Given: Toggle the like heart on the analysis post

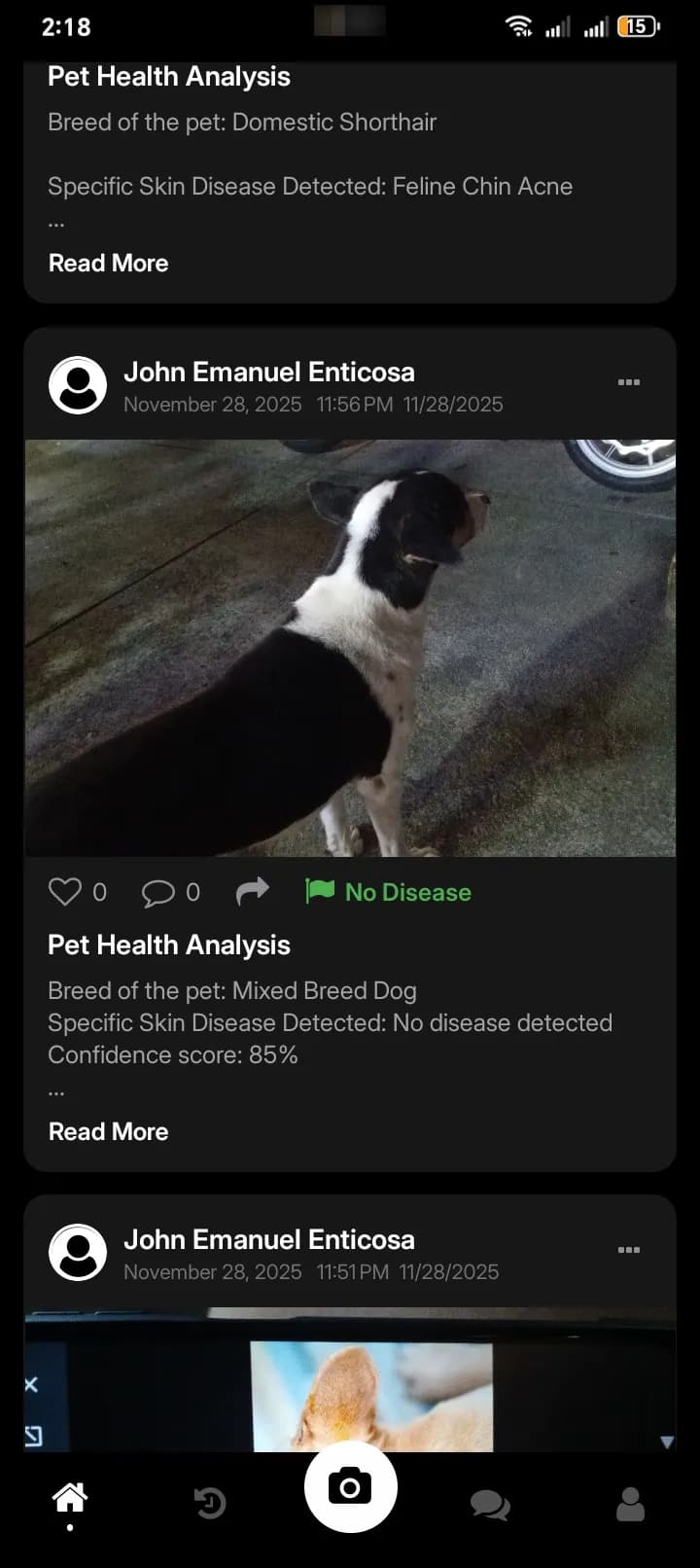Looking at the screenshot, I should (x=64, y=890).
